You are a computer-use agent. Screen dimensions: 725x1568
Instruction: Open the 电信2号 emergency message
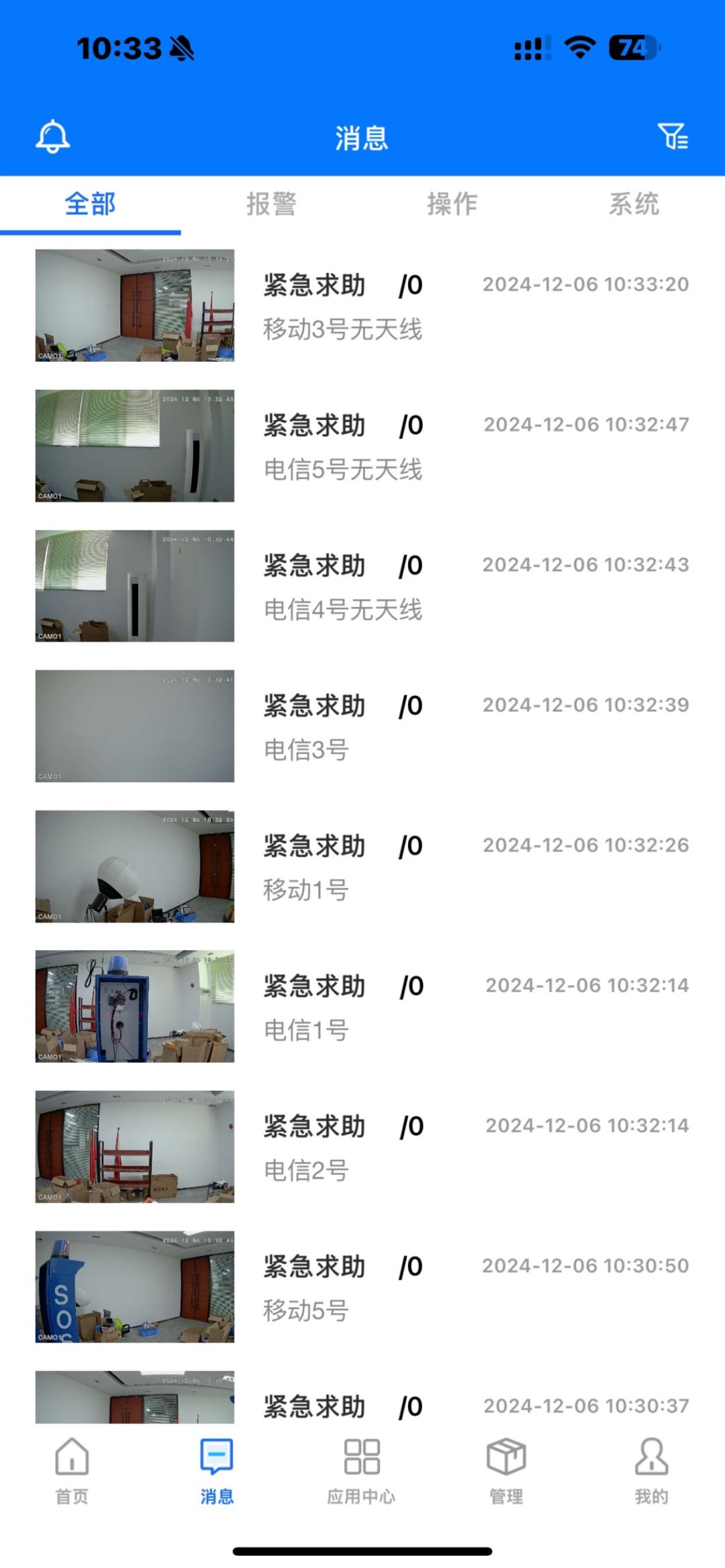[x=362, y=1147]
